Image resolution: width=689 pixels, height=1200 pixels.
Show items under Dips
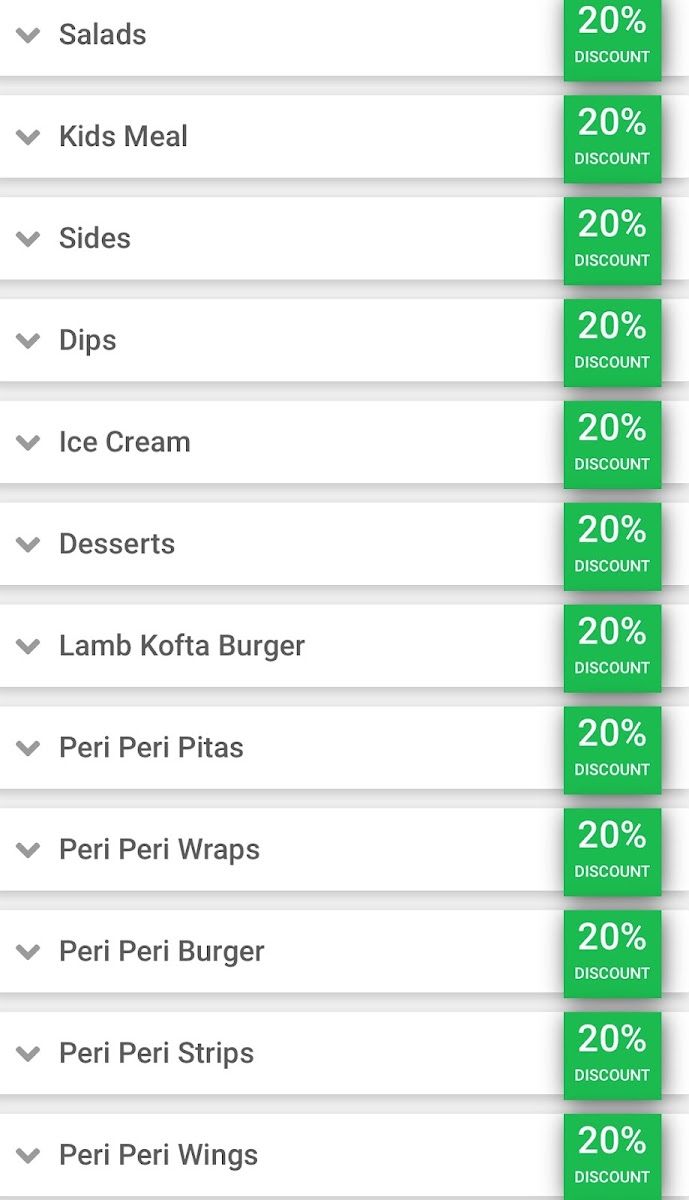point(87,341)
